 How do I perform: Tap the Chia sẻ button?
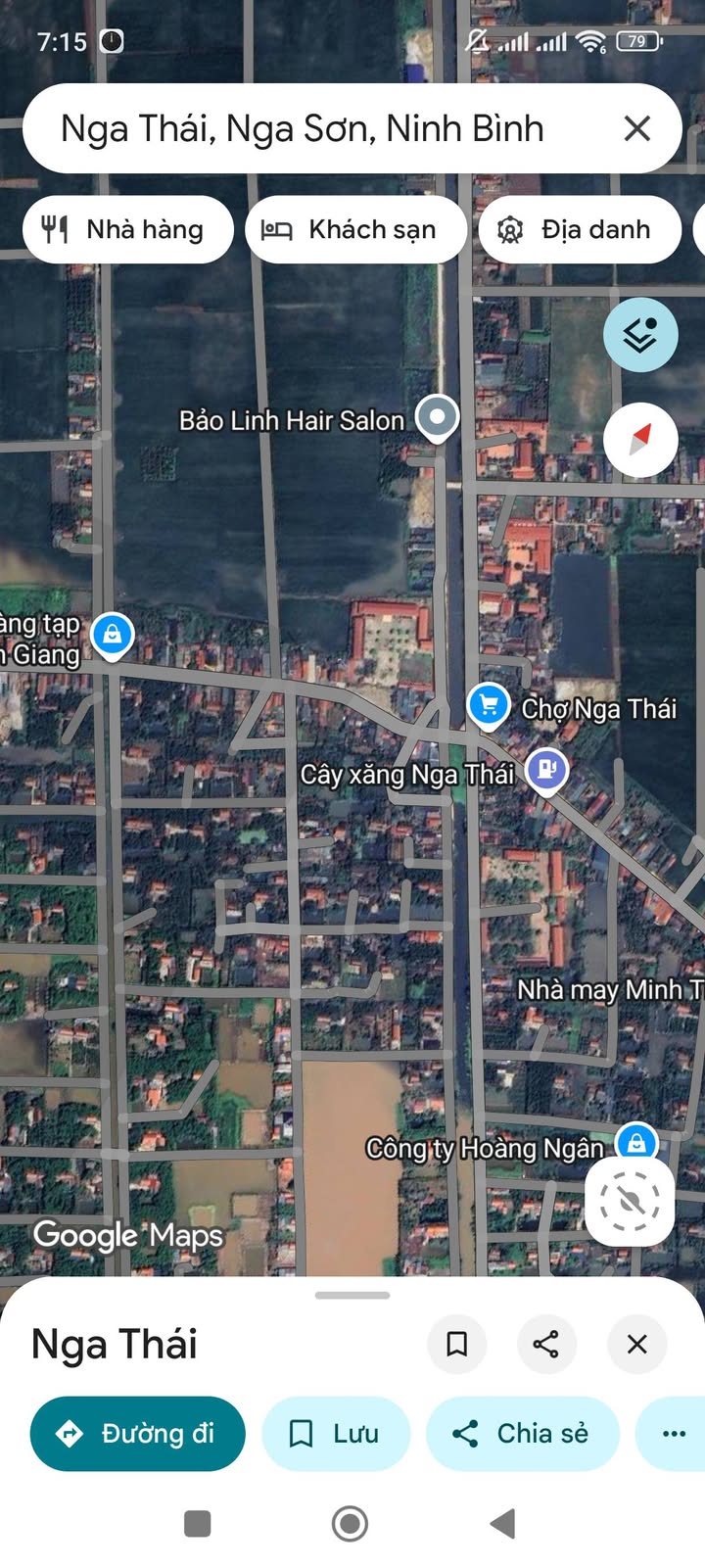(x=522, y=1434)
